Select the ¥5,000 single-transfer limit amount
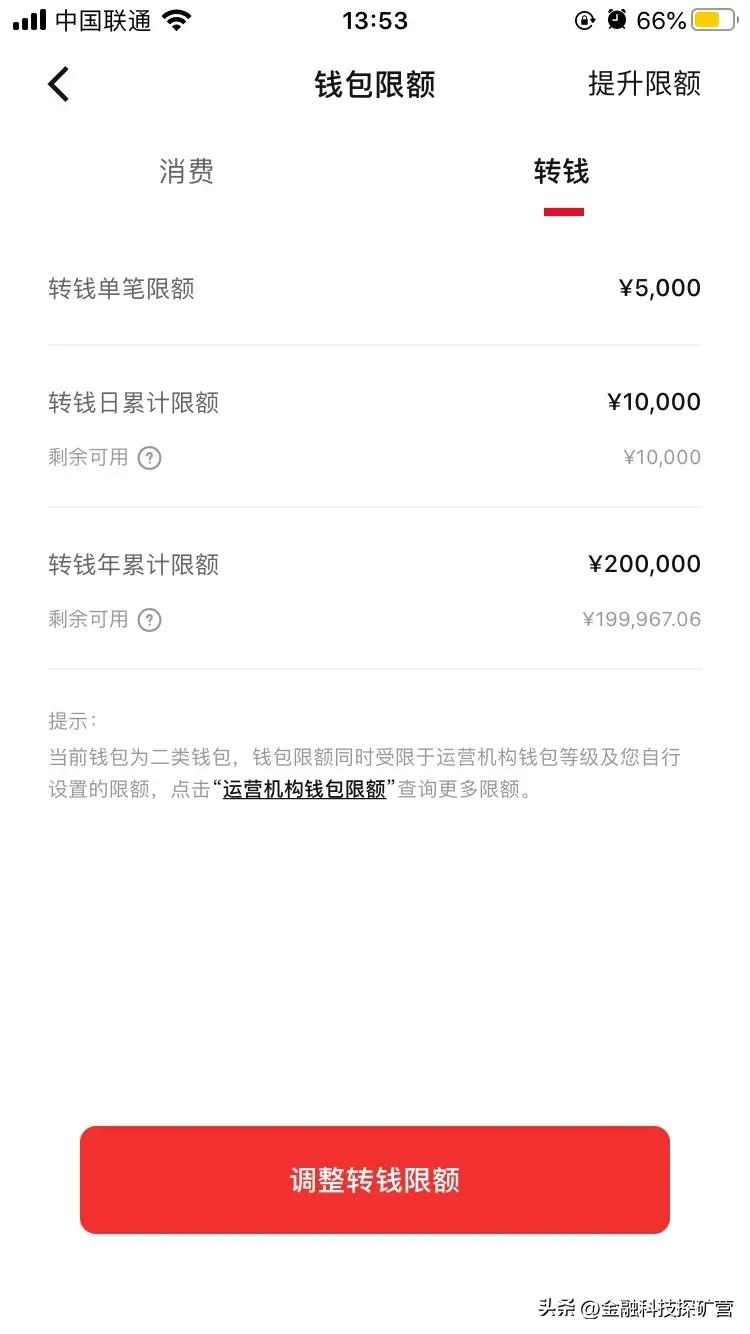The image size is (750, 1334). [x=660, y=288]
